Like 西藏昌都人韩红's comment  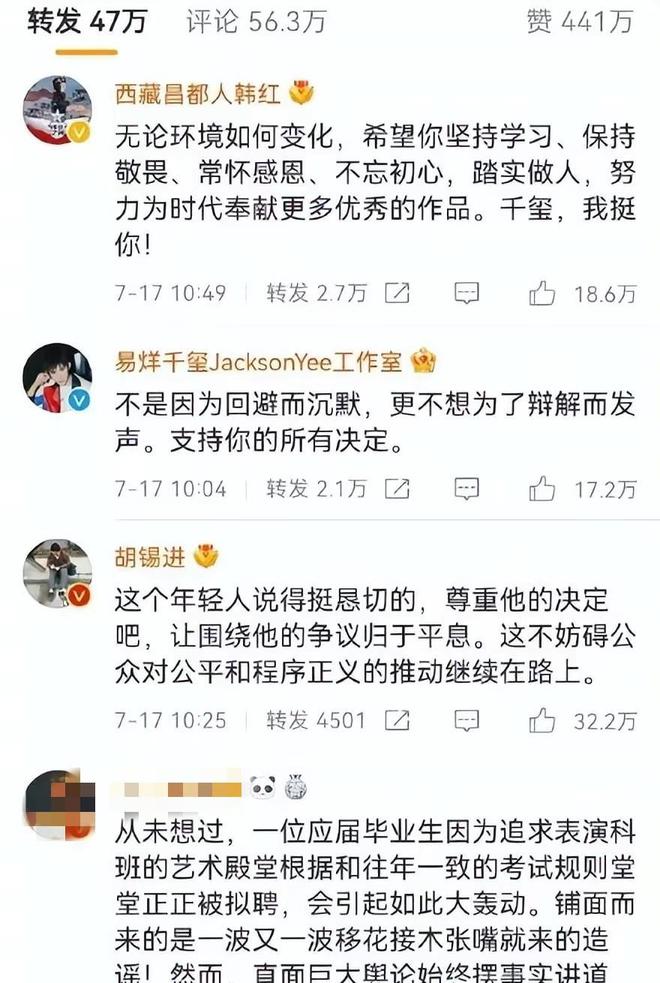(x=543, y=293)
